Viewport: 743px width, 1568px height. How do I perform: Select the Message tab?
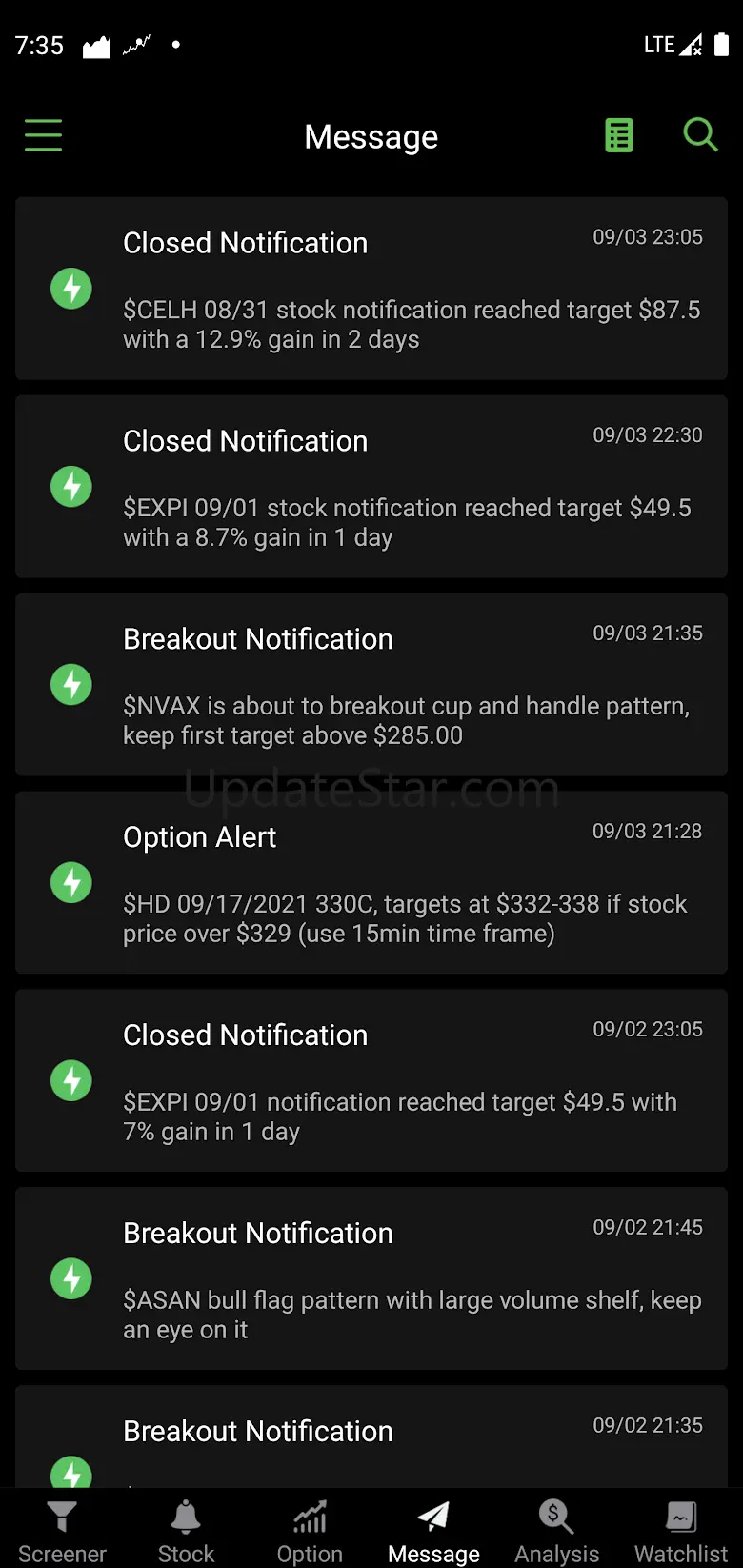(433, 1530)
